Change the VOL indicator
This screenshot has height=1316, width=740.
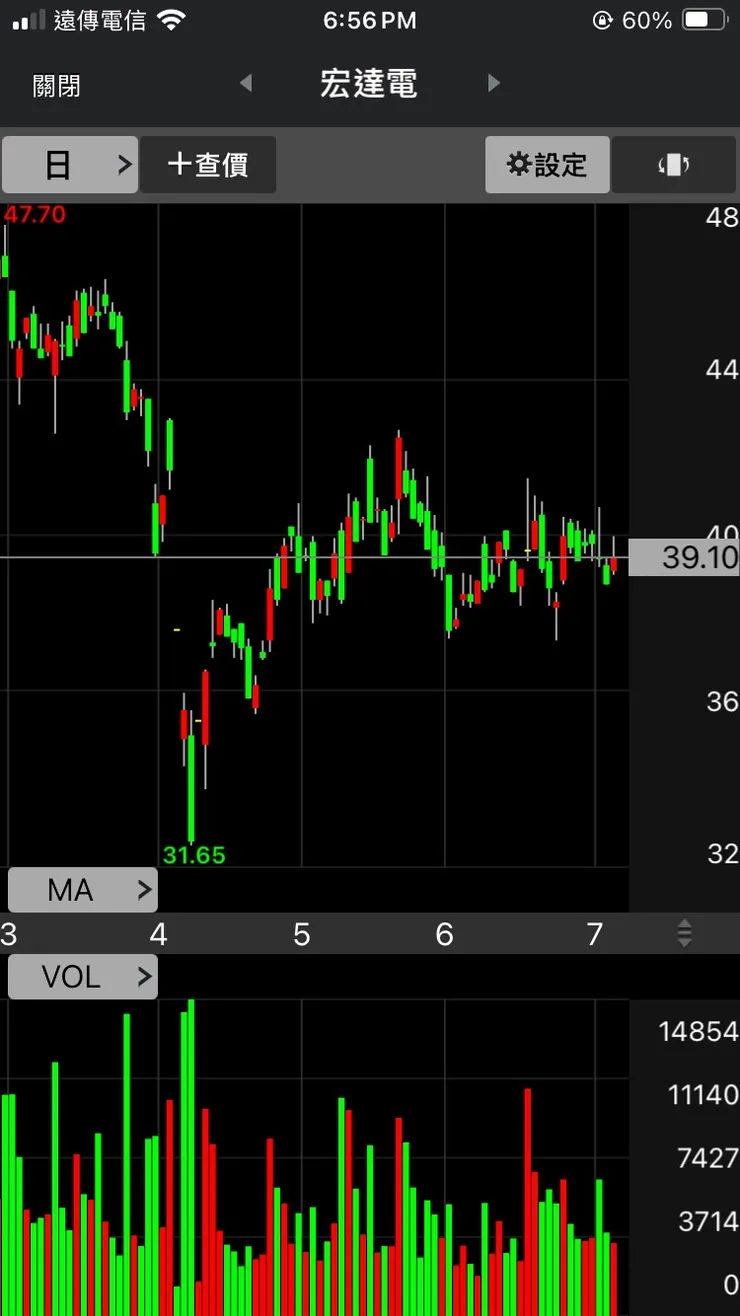pos(83,976)
